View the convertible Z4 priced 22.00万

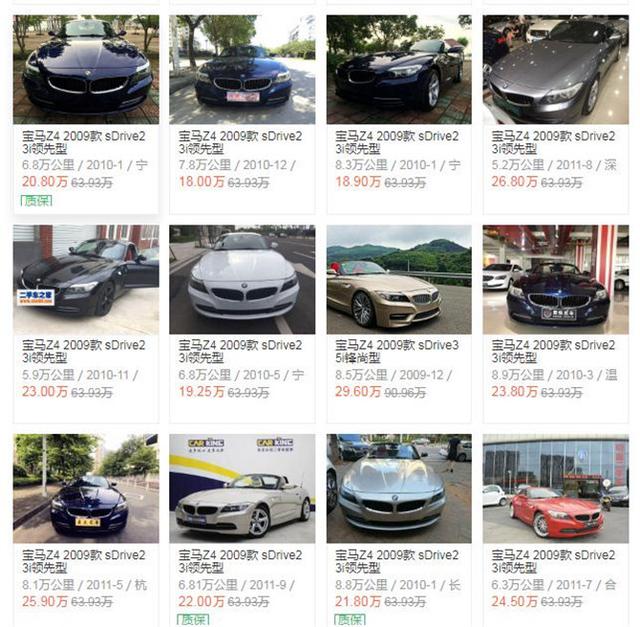pyautogui.click(x=242, y=488)
